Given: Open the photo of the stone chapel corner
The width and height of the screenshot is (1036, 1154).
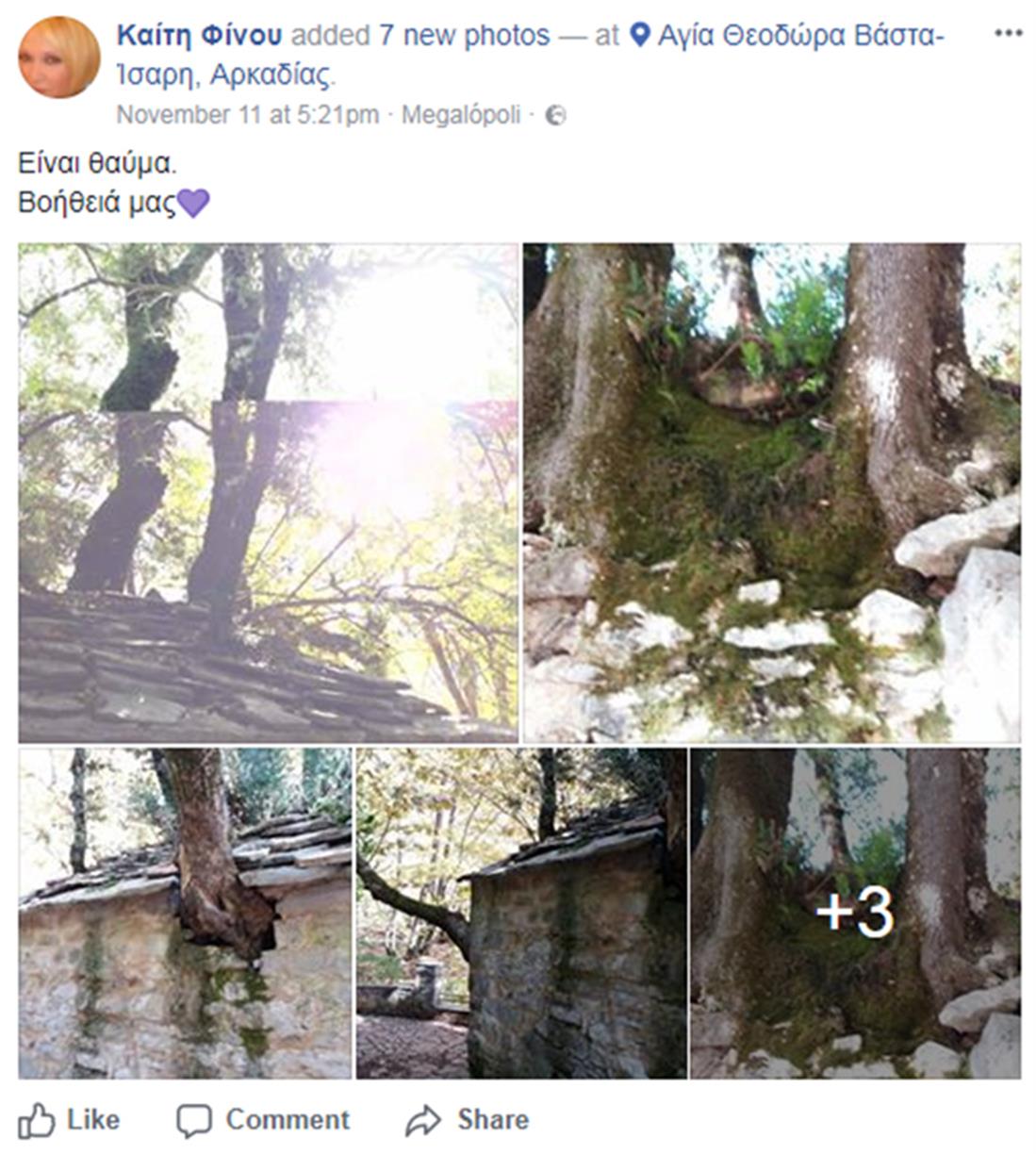Looking at the screenshot, I should tap(520, 913).
